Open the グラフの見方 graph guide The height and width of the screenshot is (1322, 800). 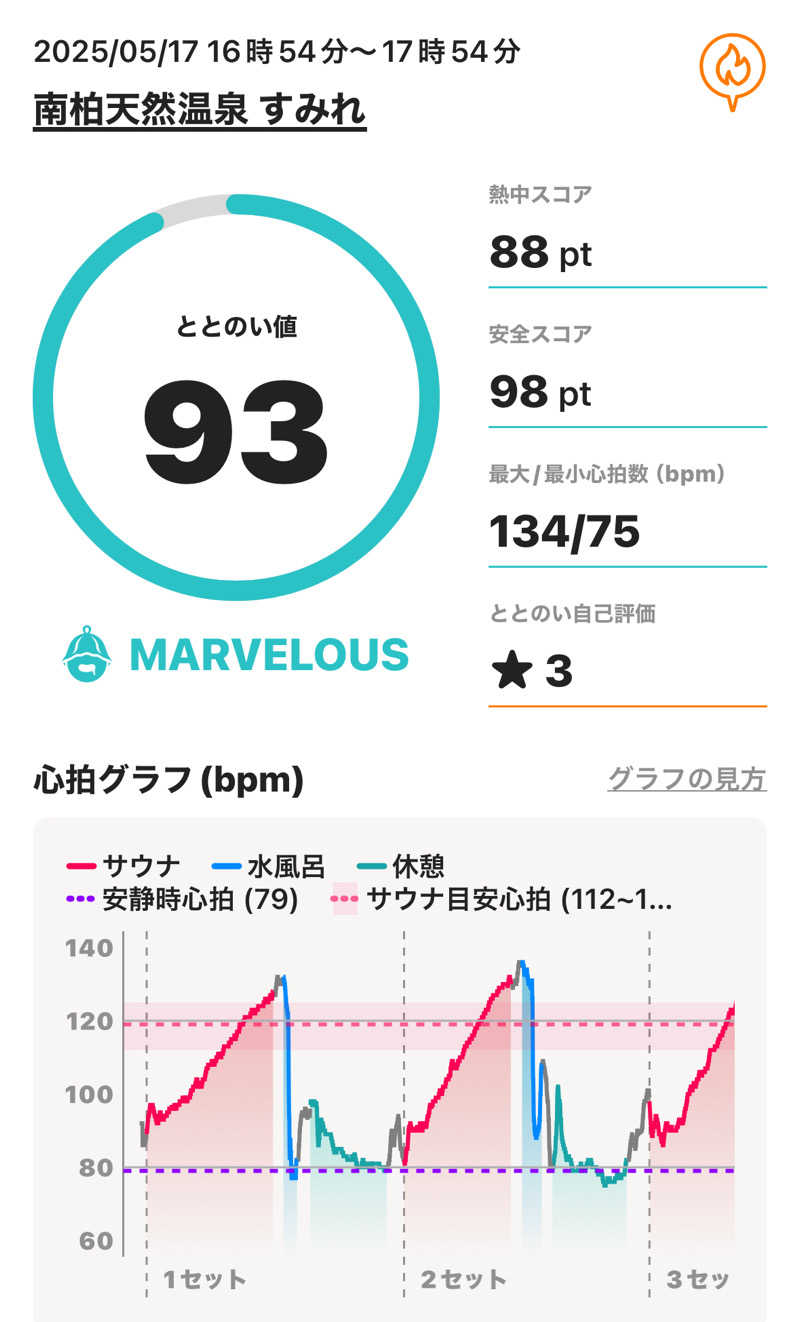pyautogui.click(x=687, y=779)
